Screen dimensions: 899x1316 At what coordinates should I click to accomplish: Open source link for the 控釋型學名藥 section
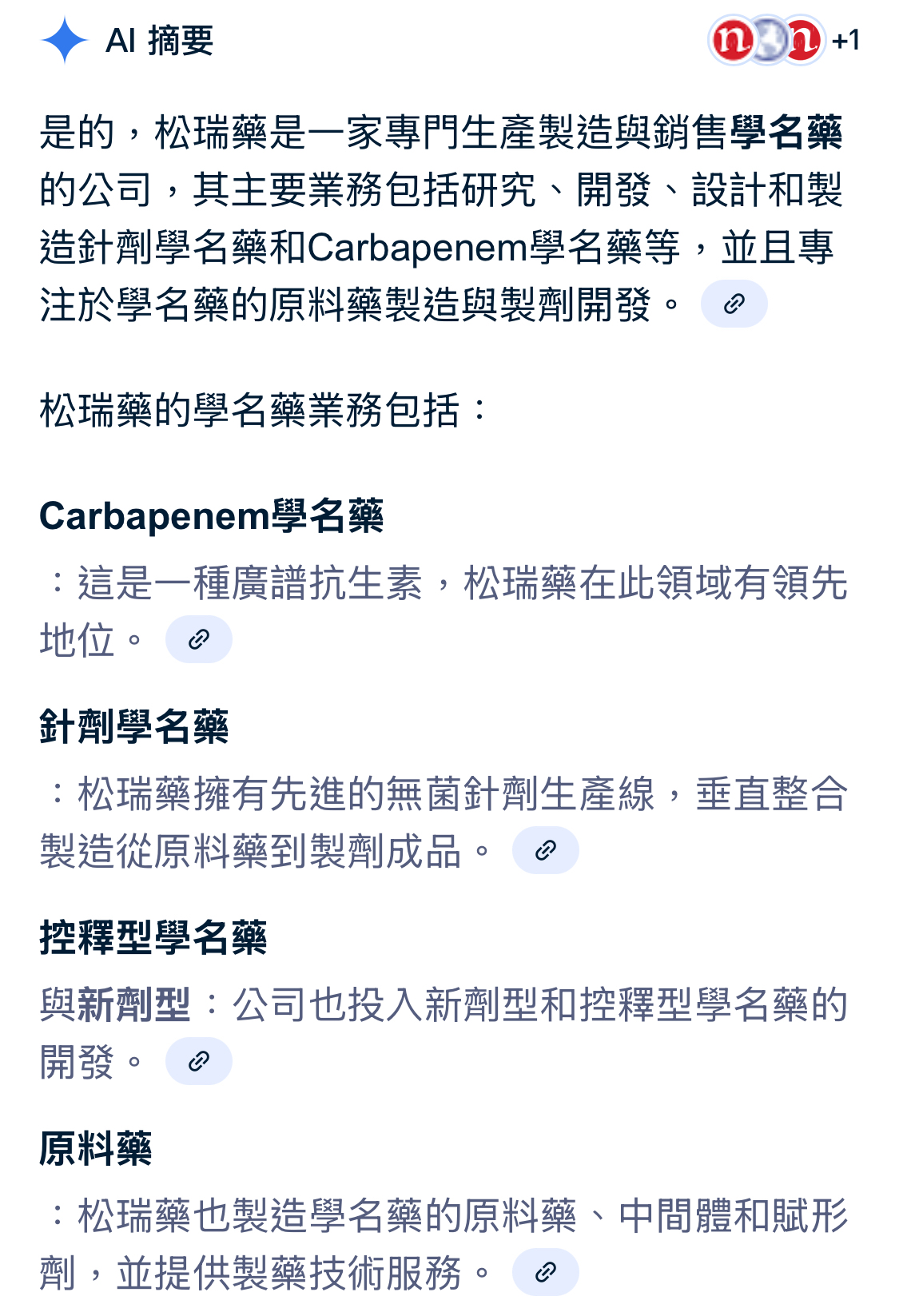coord(198,1061)
